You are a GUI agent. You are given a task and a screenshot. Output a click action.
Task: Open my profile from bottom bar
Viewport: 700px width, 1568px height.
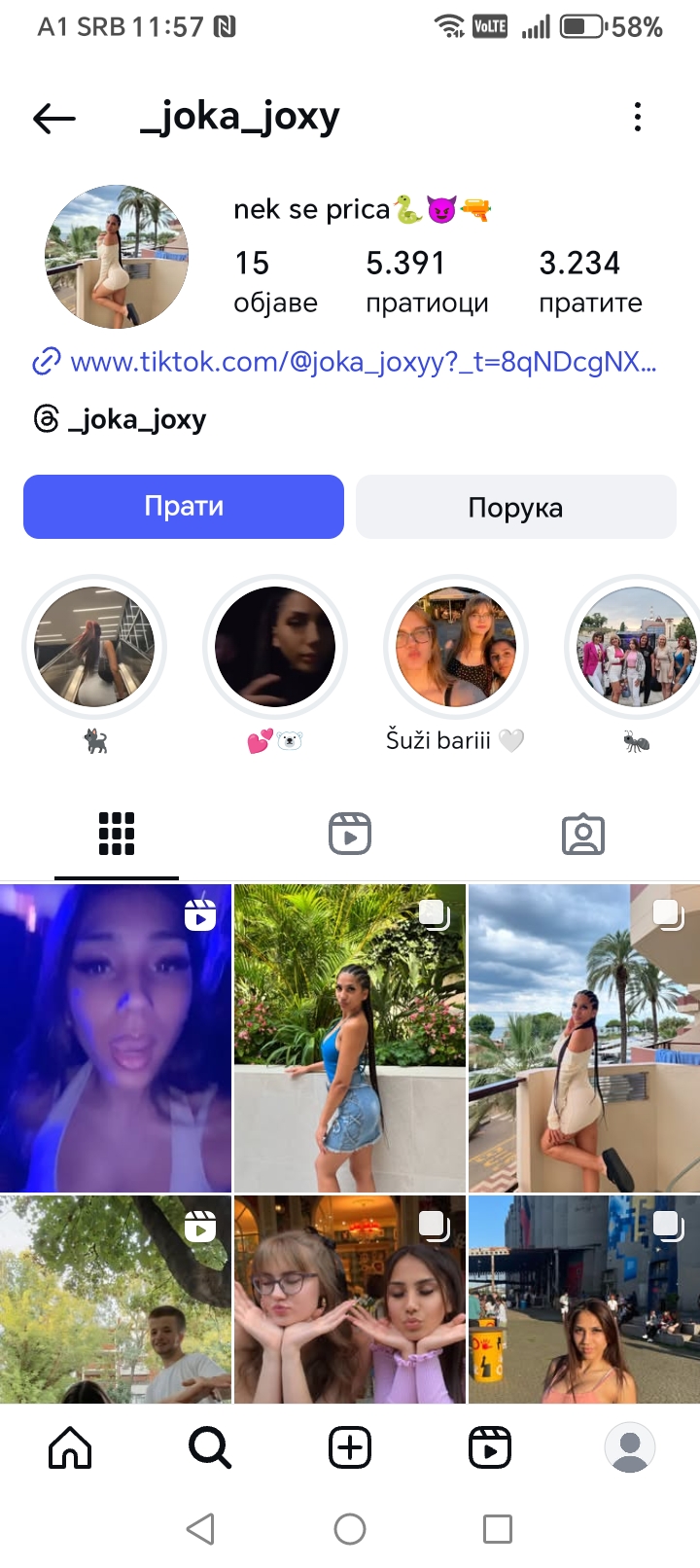(x=630, y=1447)
